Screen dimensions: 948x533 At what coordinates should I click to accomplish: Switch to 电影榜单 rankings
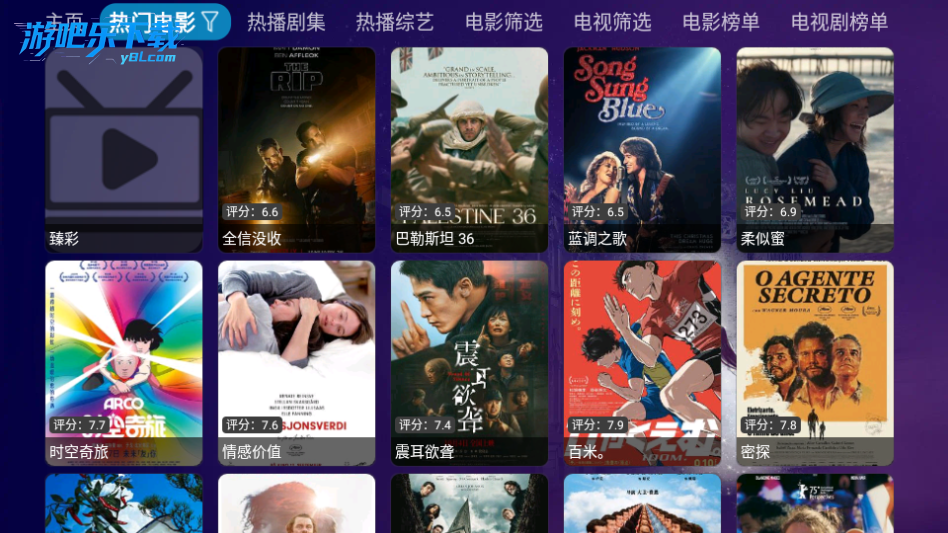click(721, 22)
